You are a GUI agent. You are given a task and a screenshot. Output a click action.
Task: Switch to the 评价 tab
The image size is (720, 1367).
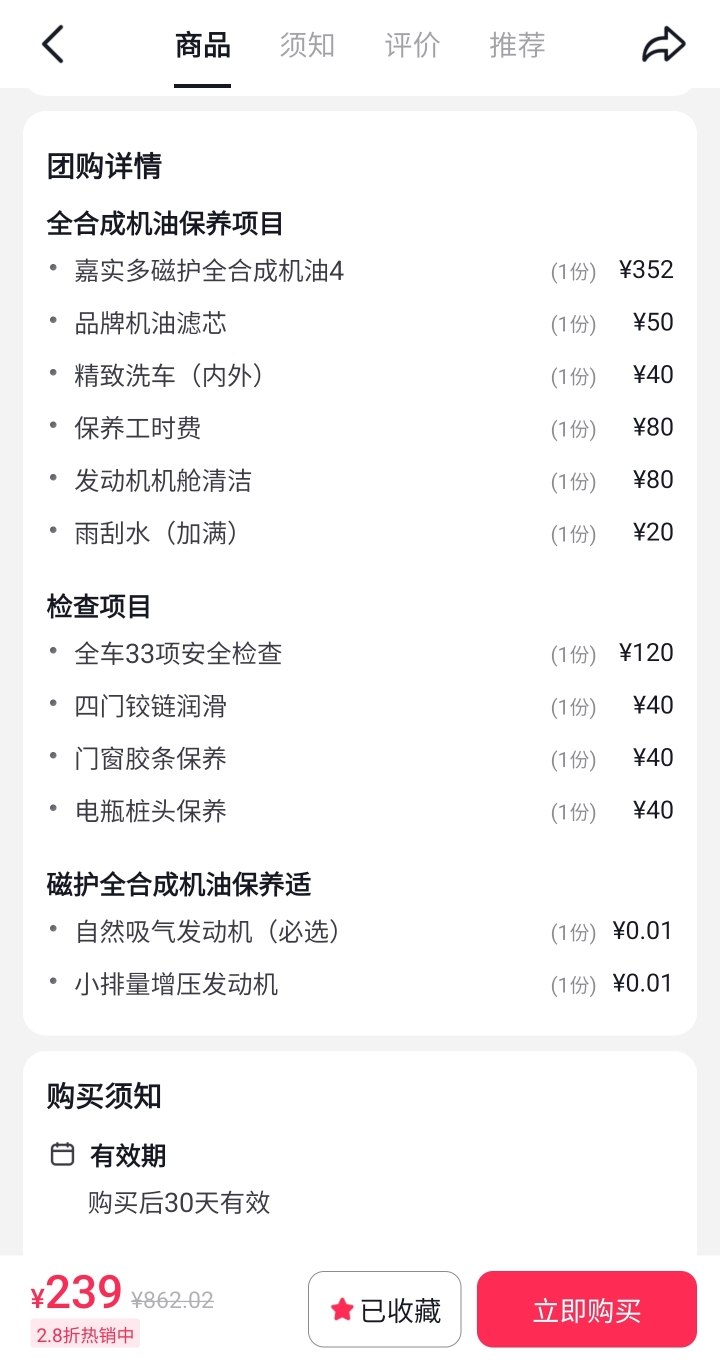(x=412, y=45)
